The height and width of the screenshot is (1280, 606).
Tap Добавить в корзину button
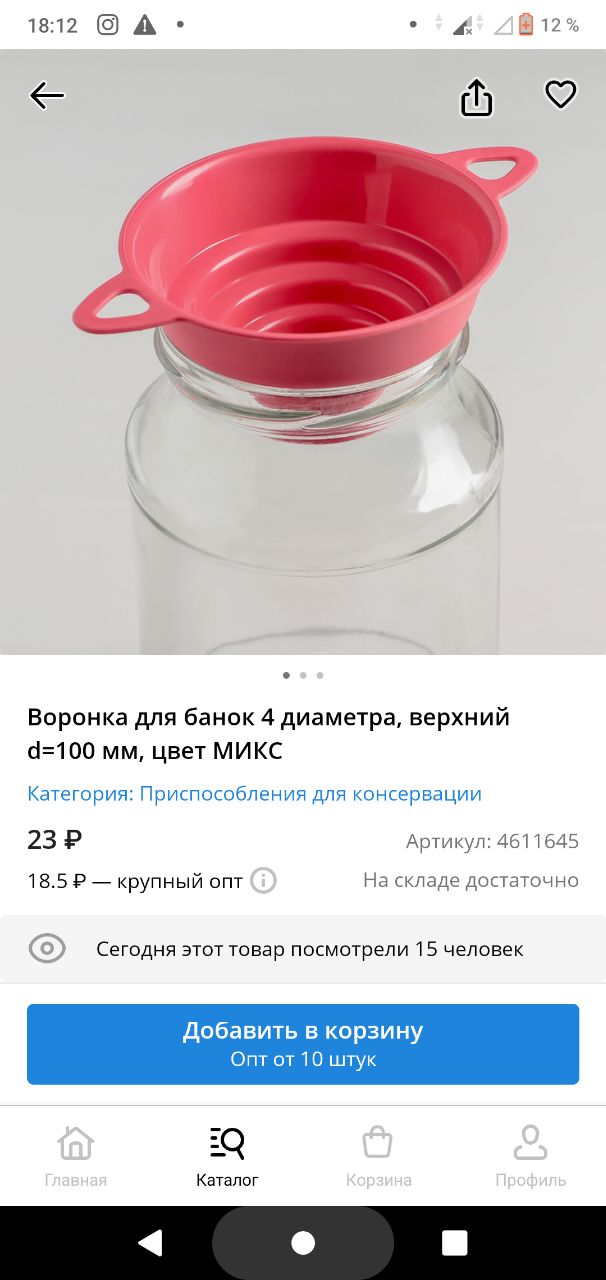tap(303, 1044)
